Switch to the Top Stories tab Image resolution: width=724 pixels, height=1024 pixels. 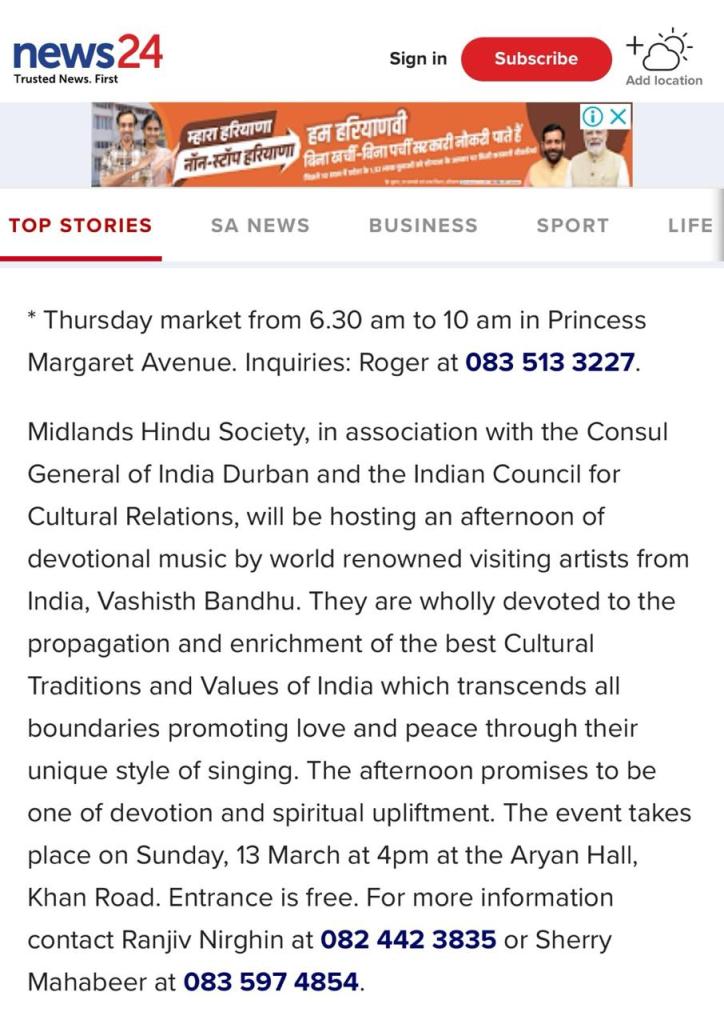coord(81,225)
